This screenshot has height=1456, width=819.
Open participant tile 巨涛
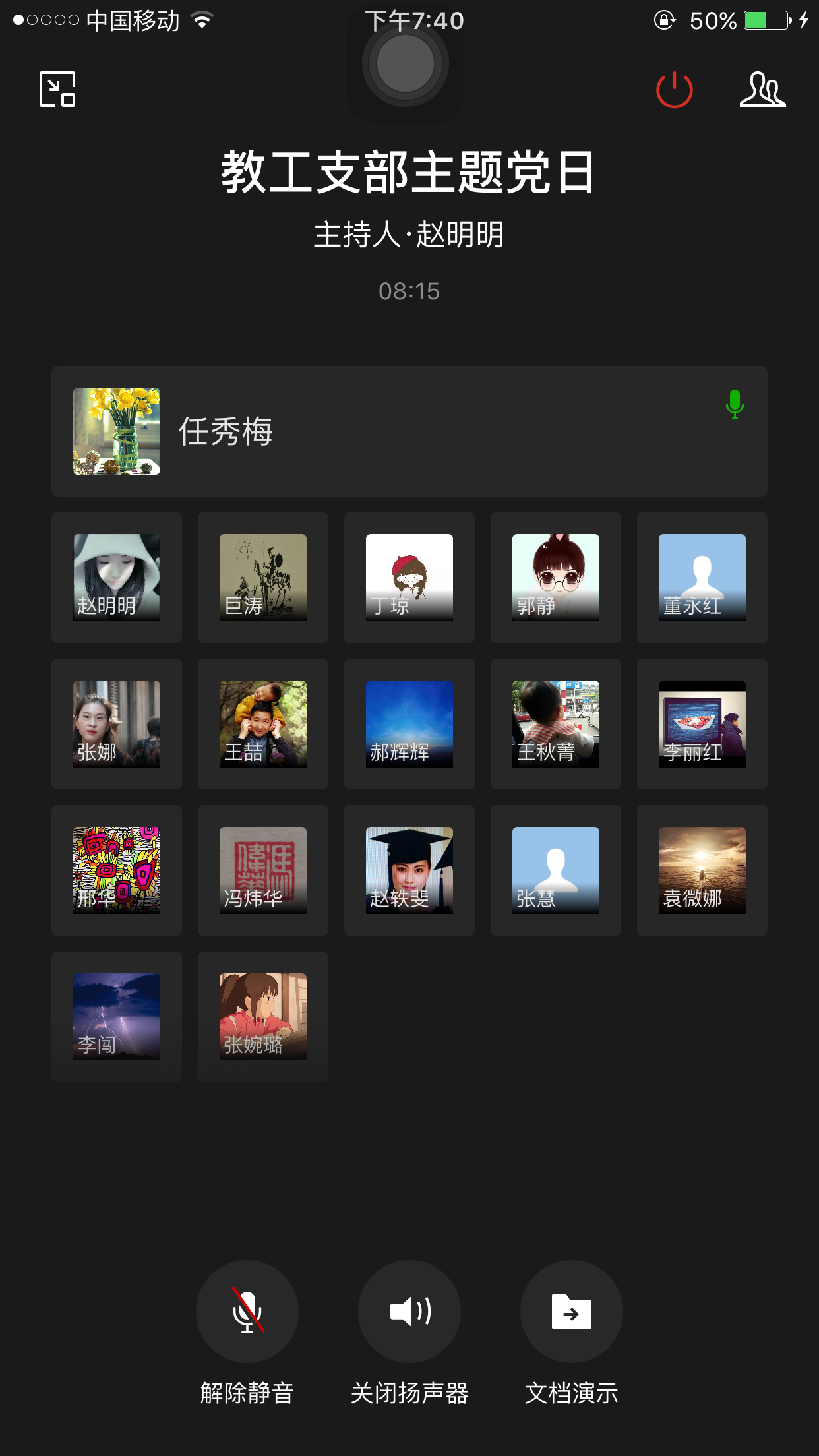point(263,578)
